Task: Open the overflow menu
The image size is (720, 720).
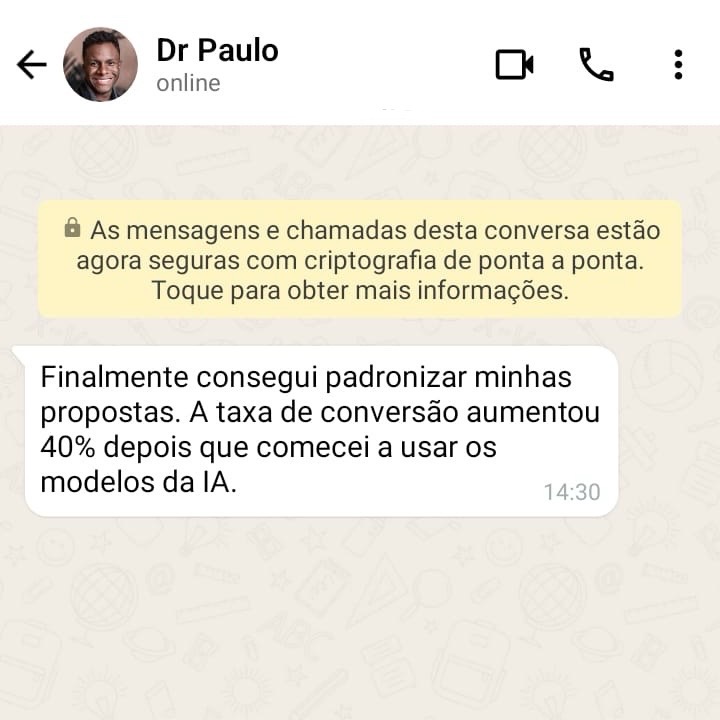Action: pyautogui.click(x=678, y=65)
